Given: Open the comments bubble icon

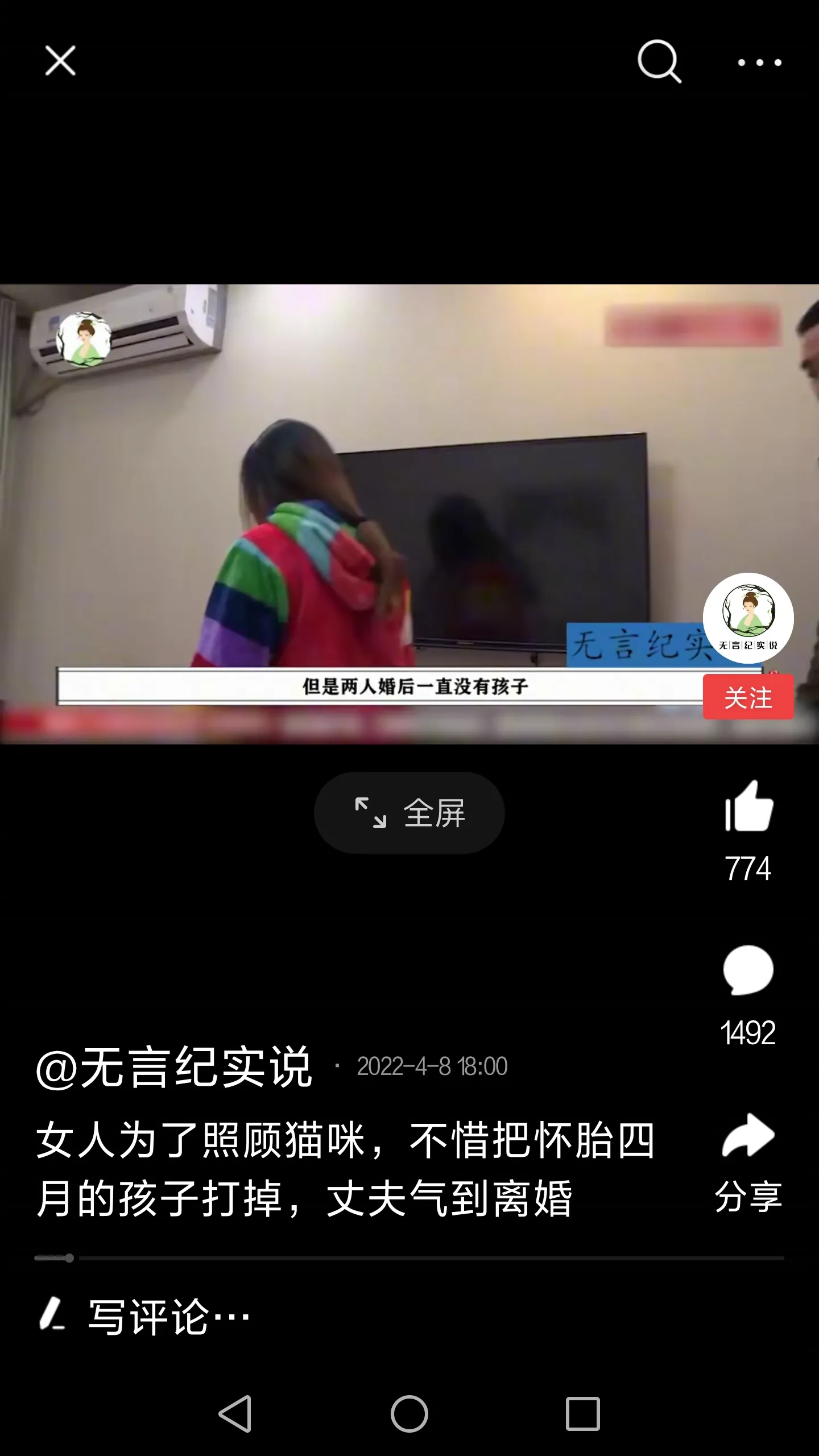Looking at the screenshot, I should (x=748, y=971).
